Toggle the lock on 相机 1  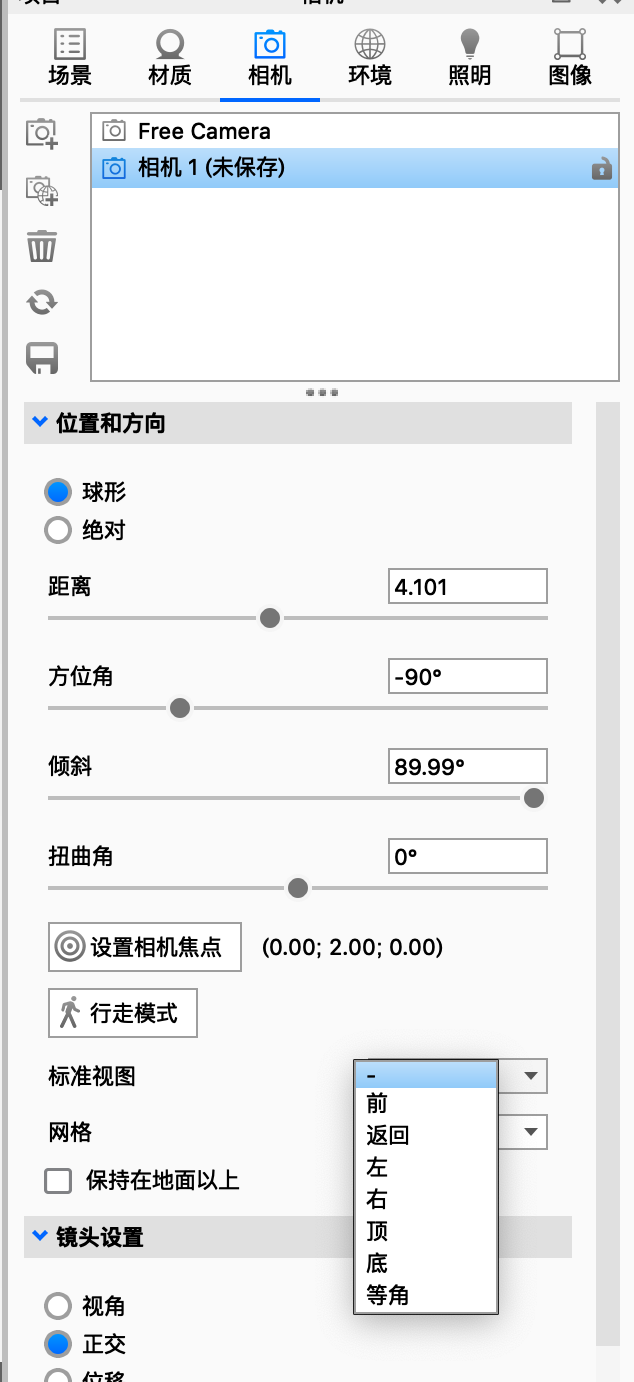pyautogui.click(x=601, y=168)
